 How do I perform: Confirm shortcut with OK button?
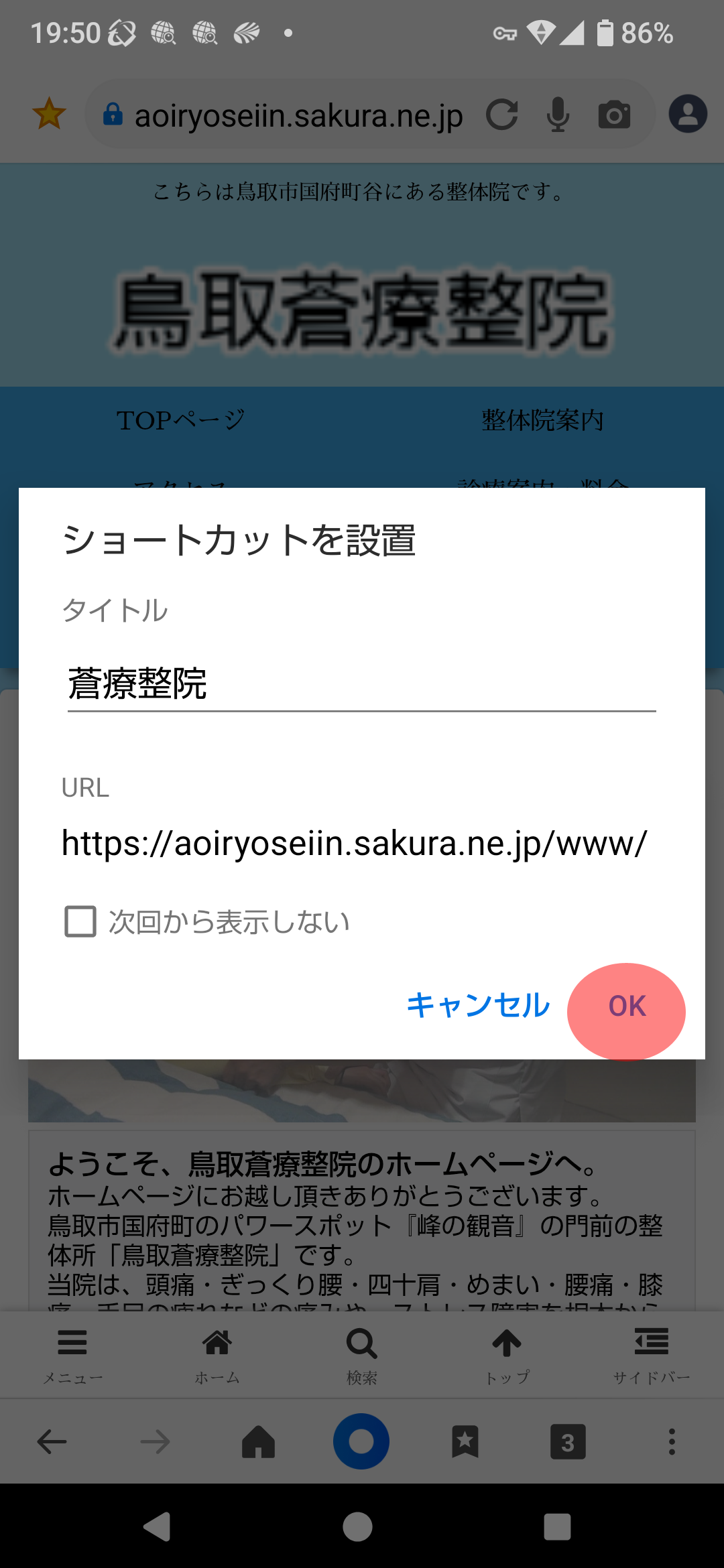pos(627,1006)
